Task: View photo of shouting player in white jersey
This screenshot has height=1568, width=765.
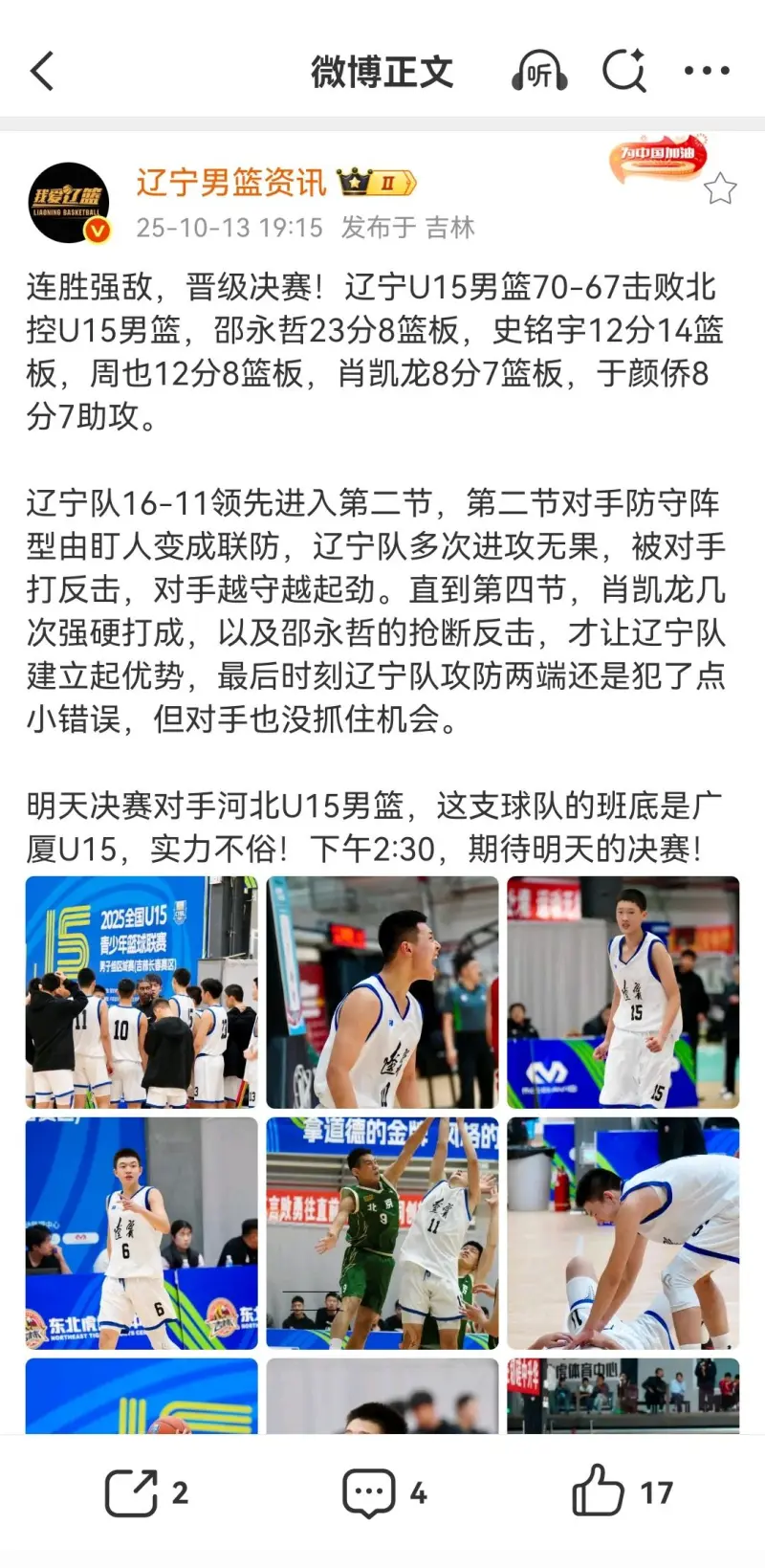Action: [382, 992]
